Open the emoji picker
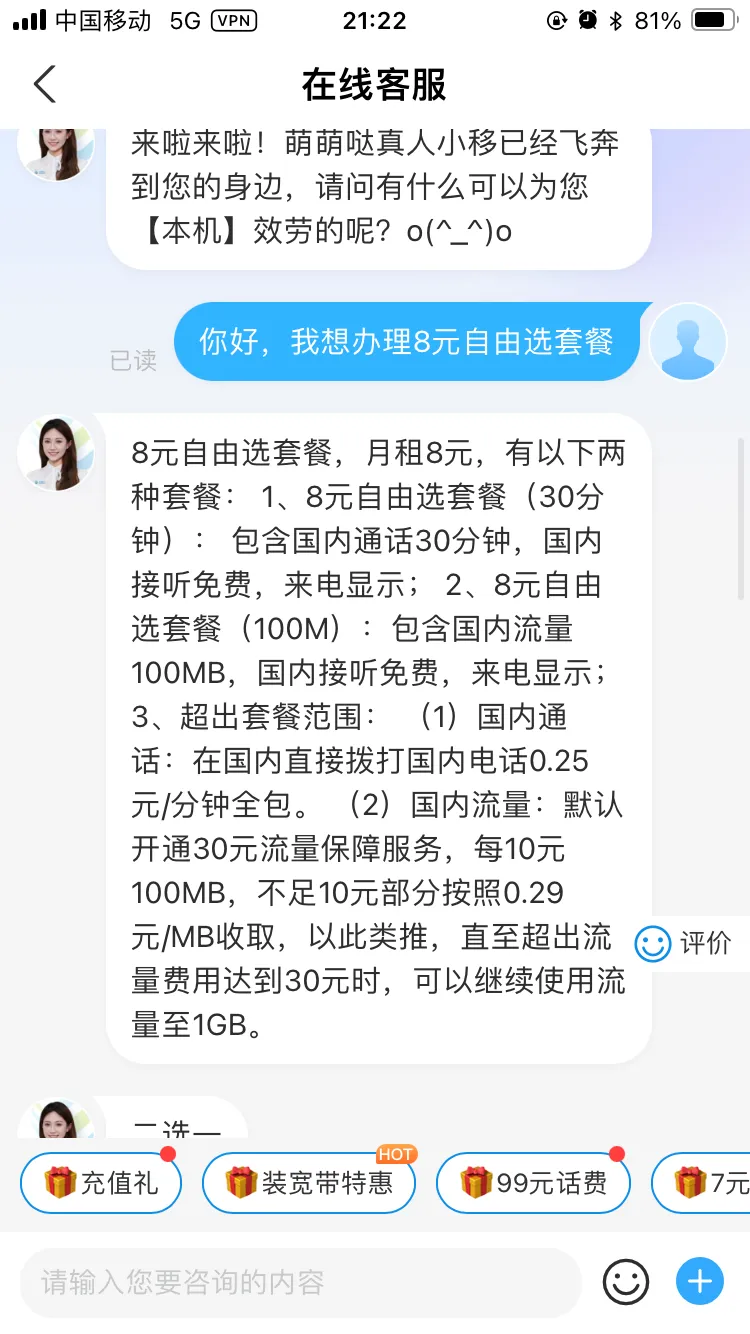 pos(626,1282)
